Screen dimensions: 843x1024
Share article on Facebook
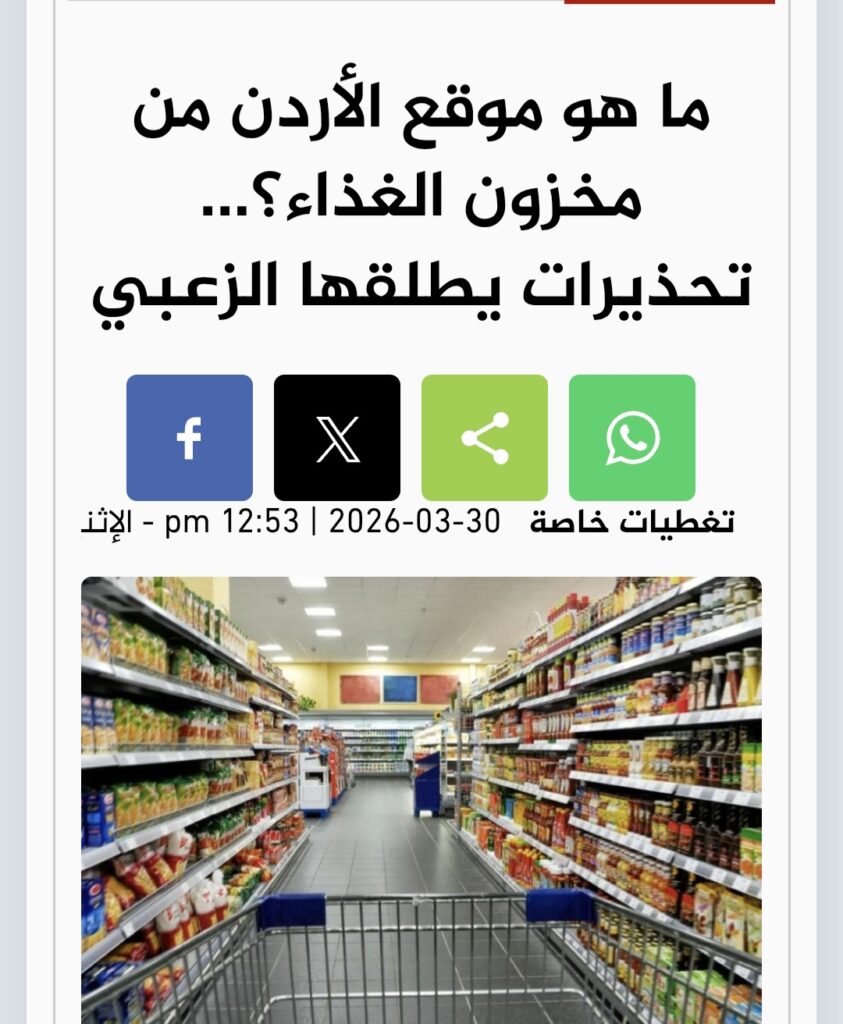[x=189, y=437]
